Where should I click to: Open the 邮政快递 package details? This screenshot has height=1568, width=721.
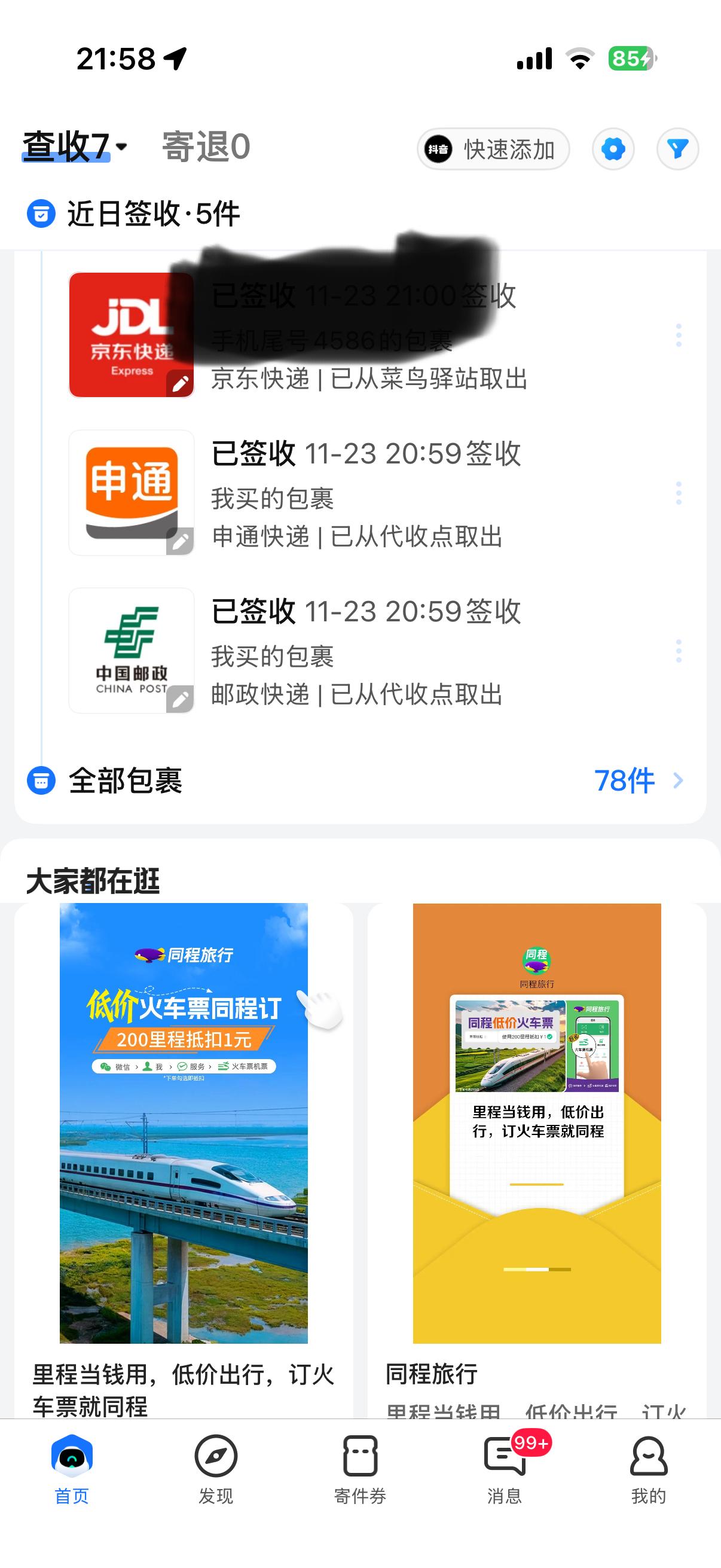[365, 651]
